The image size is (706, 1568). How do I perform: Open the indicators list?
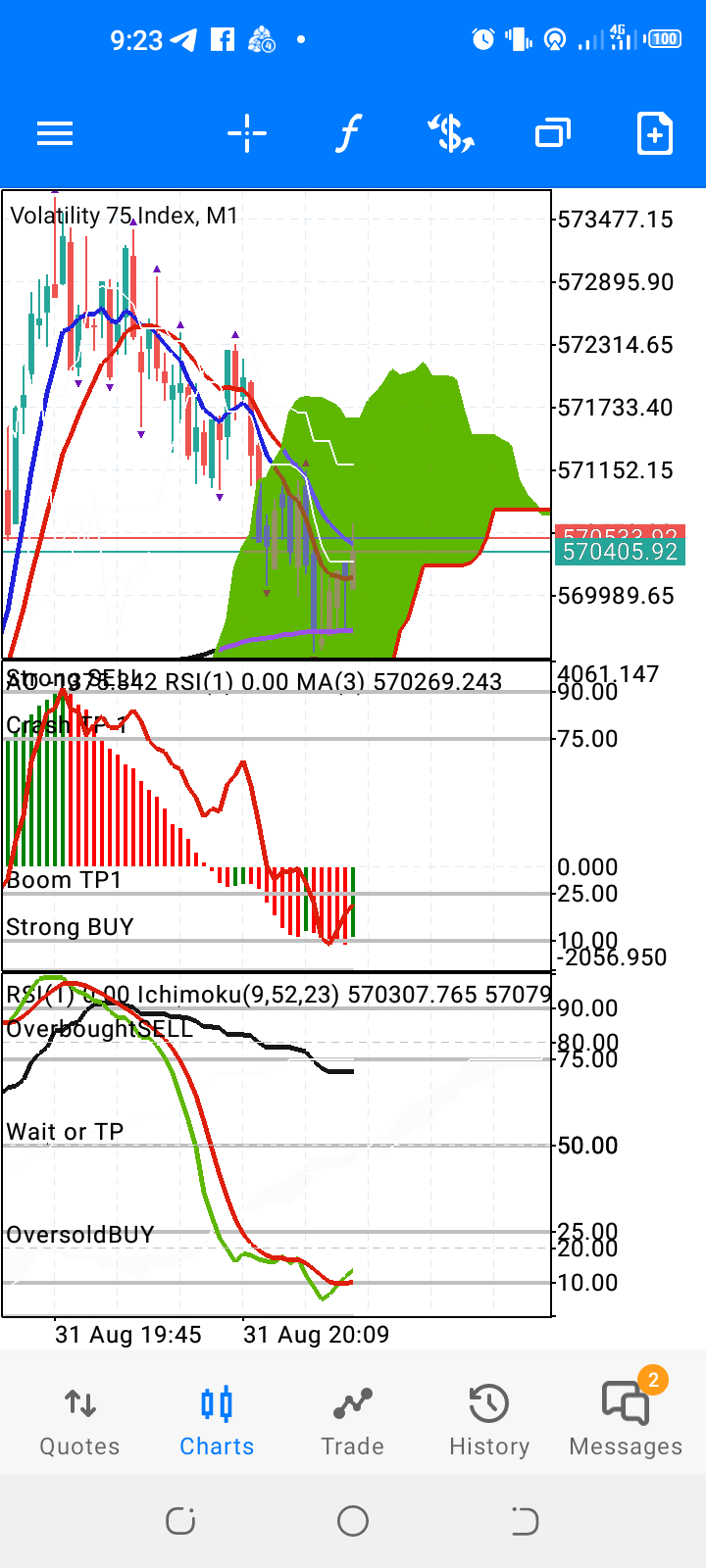pyautogui.click(x=348, y=133)
